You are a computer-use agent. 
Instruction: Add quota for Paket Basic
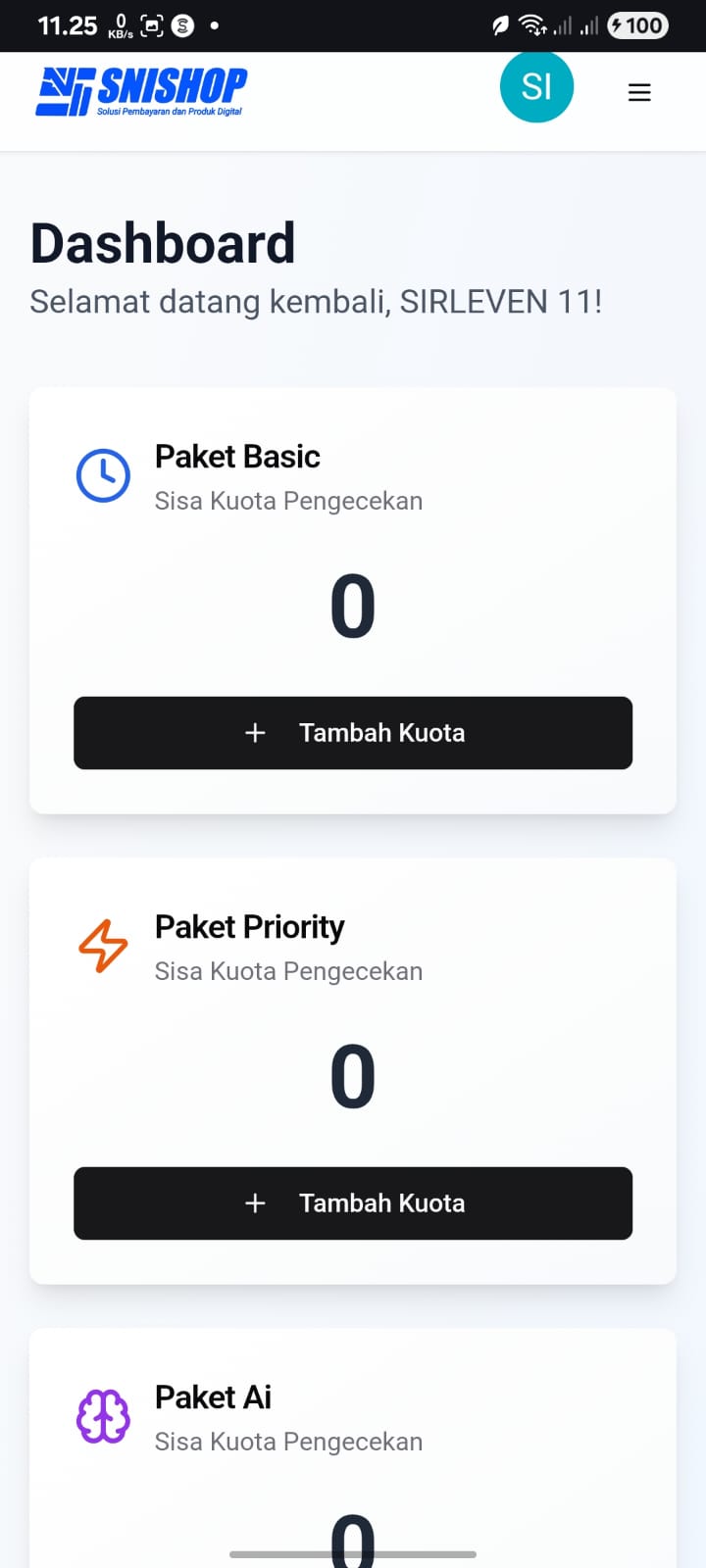pyautogui.click(x=353, y=733)
